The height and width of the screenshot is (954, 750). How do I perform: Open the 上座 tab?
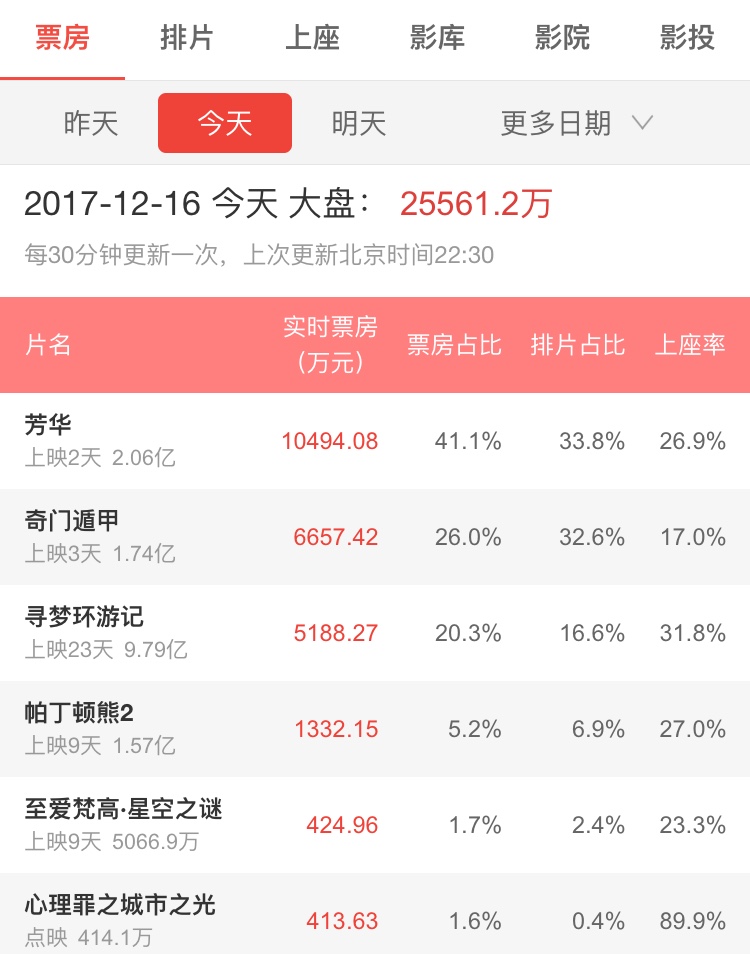[312, 39]
